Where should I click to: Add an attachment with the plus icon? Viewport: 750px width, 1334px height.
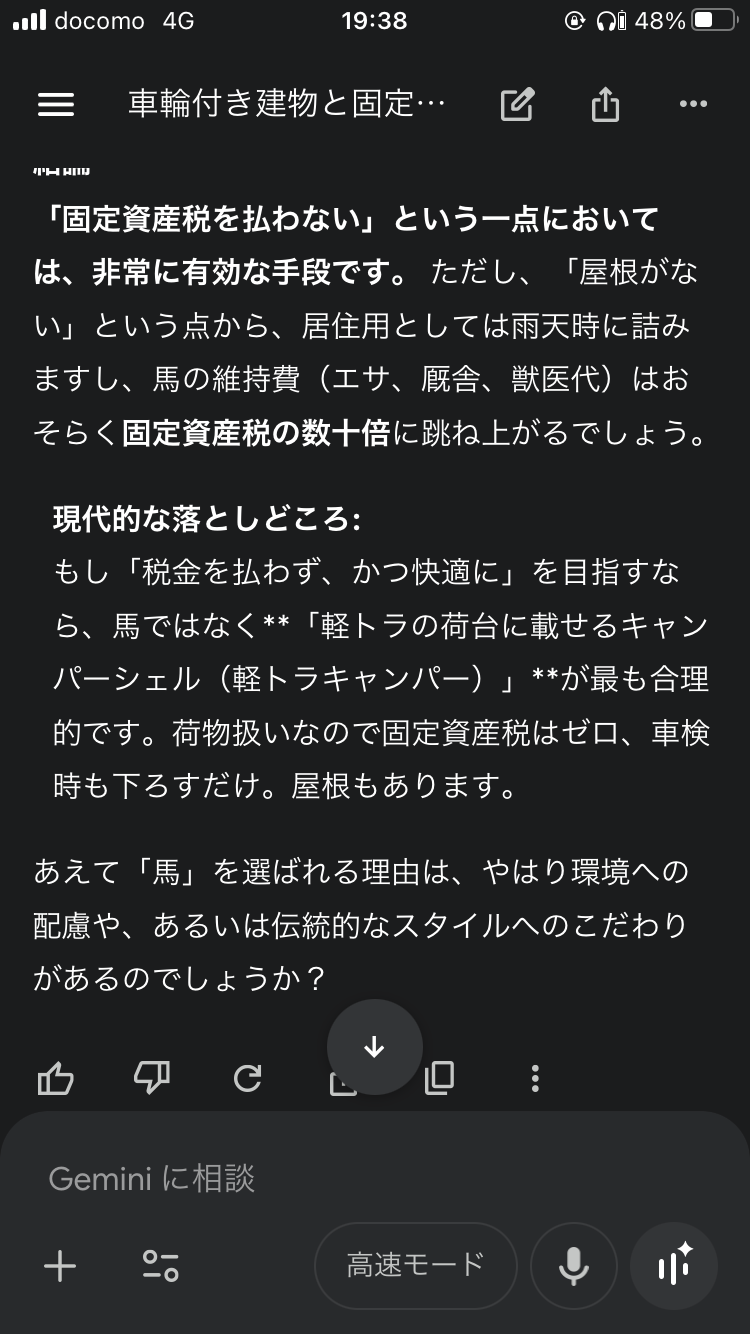coord(60,1267)
